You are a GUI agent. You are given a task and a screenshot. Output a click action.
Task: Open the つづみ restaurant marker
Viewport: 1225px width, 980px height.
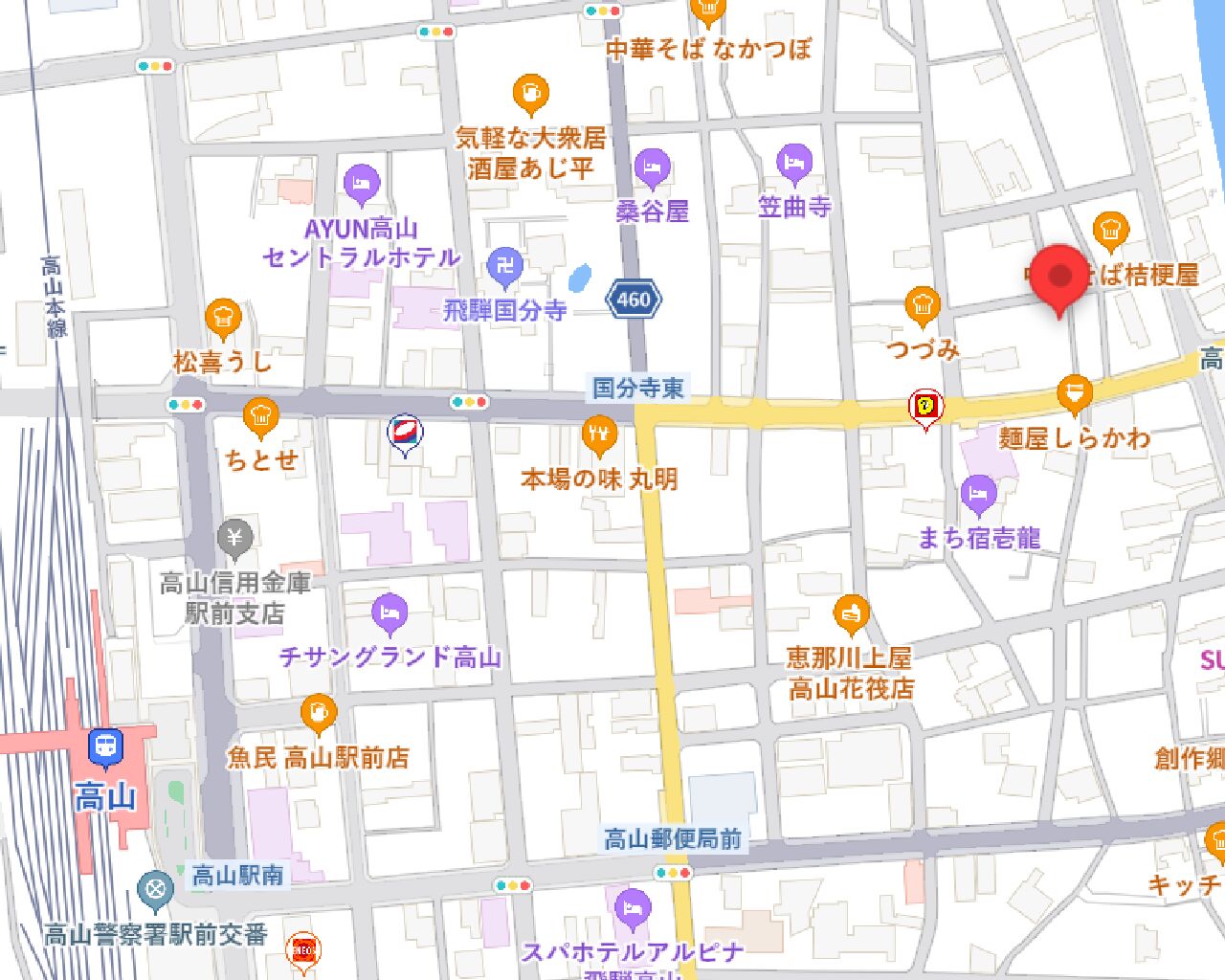923,305
